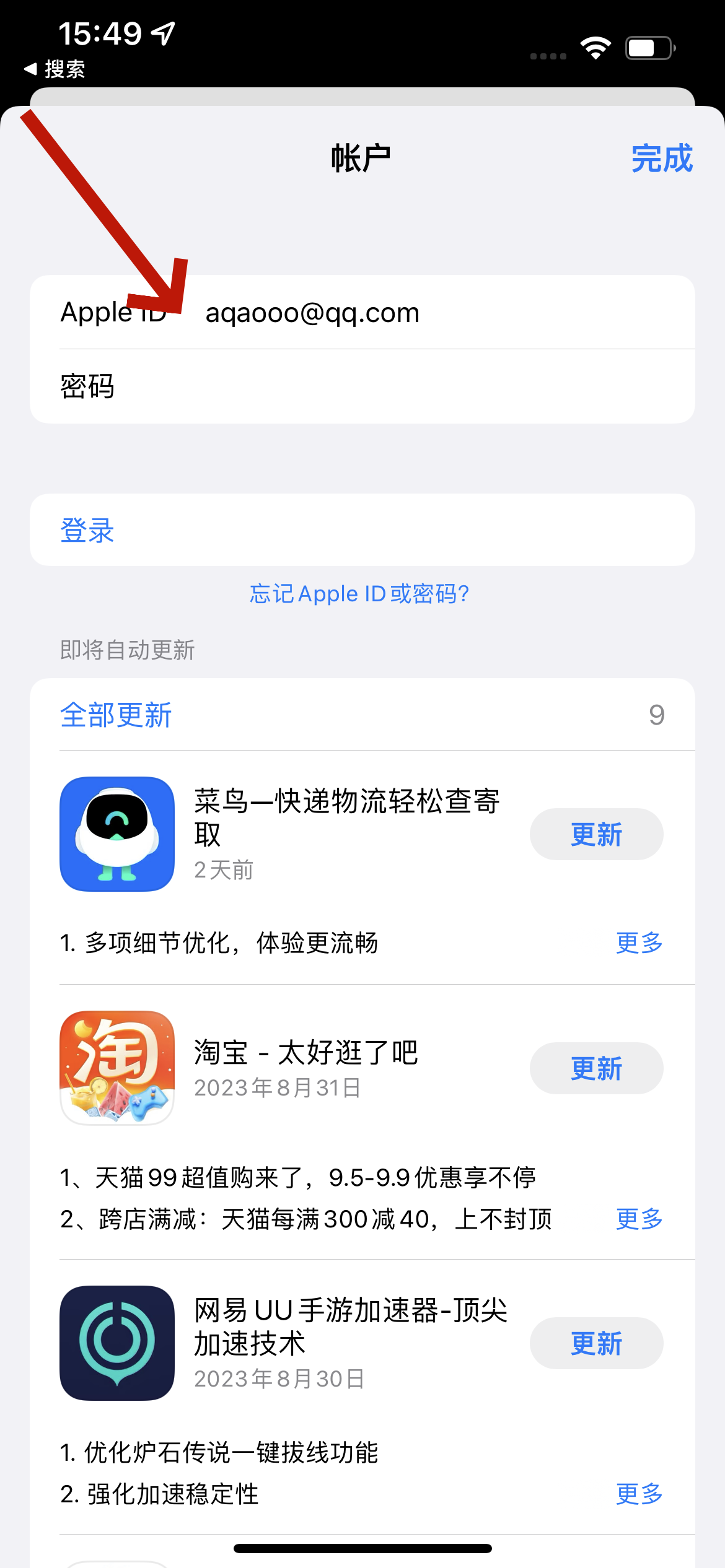Open the 菜鸟 app icon
The image size is (725, 1568).
(x=117, y=834)
